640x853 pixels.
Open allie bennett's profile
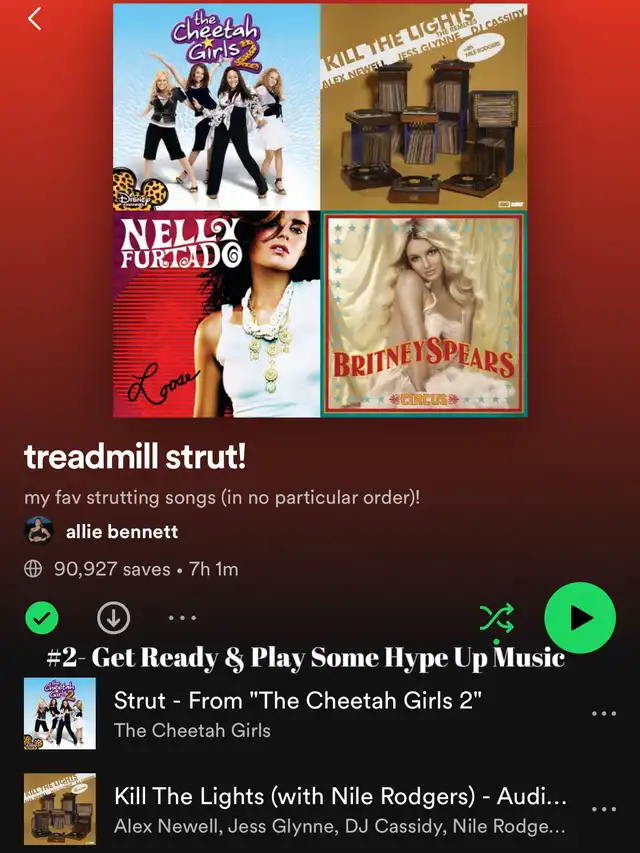(x=121, y=531)
